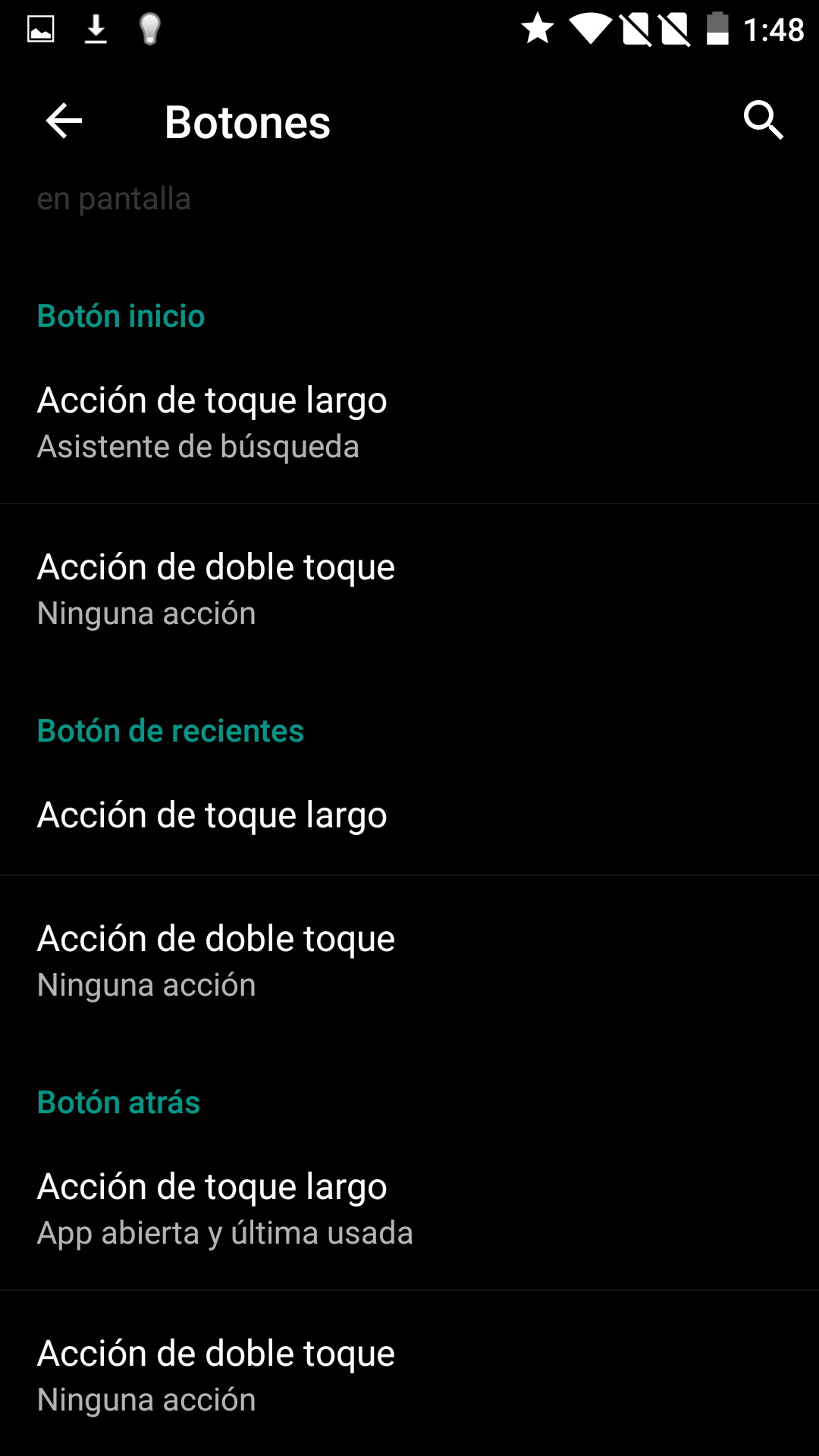
Task: Change Botón atrás' Acción de doble toque
Action: [409, 1375]
